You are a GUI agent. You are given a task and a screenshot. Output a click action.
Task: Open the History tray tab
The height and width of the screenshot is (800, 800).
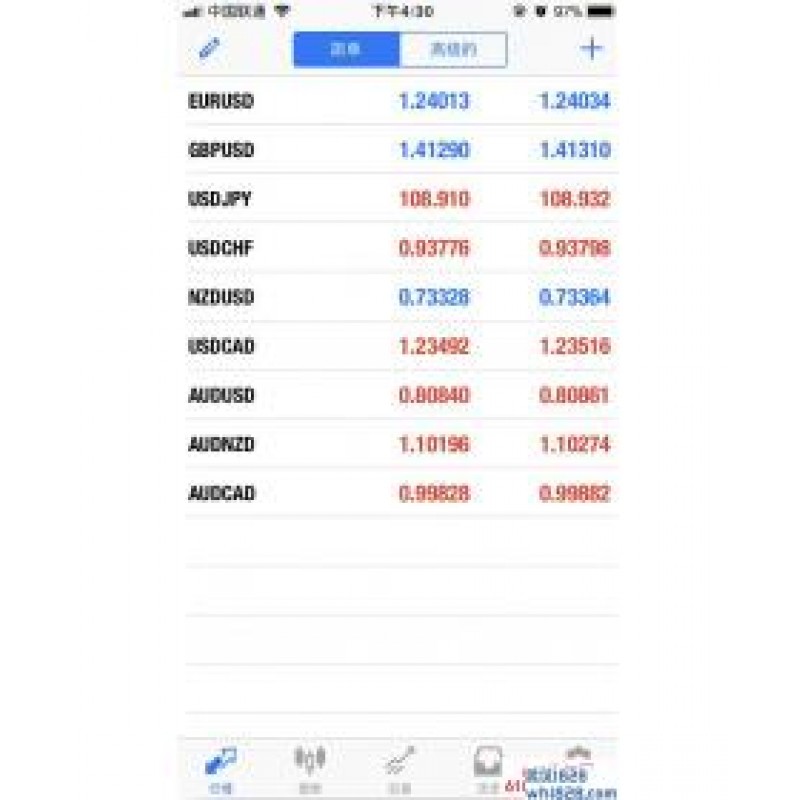(x=487, y=767)
